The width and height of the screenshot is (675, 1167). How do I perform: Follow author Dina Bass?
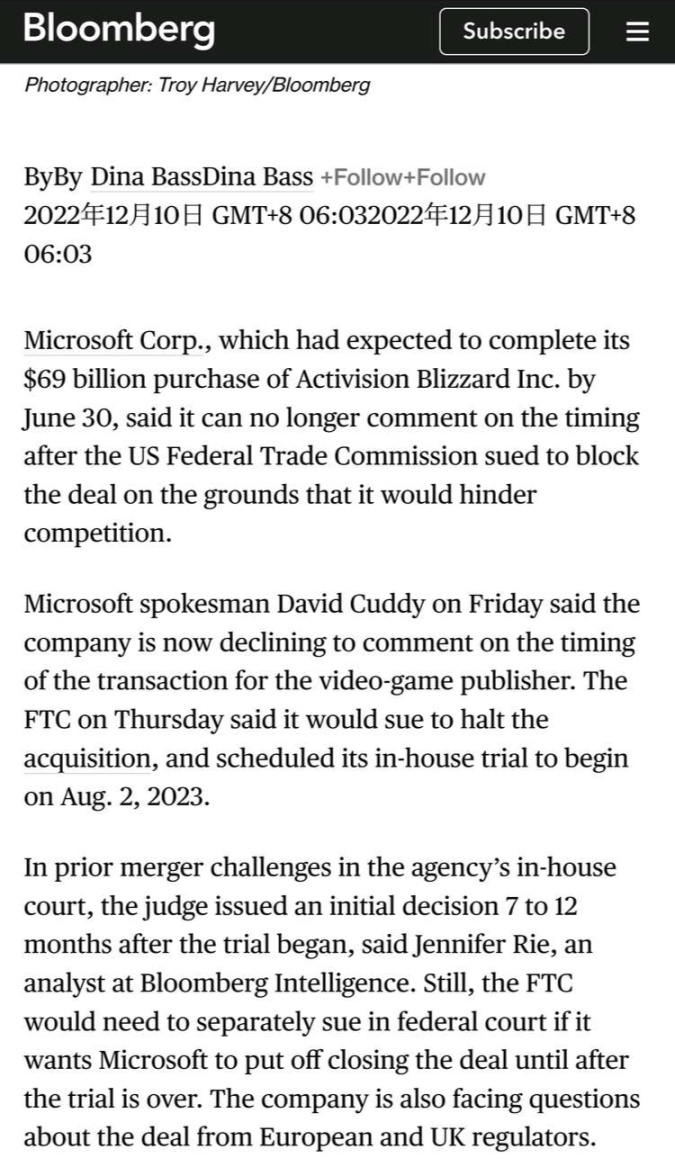360,178
